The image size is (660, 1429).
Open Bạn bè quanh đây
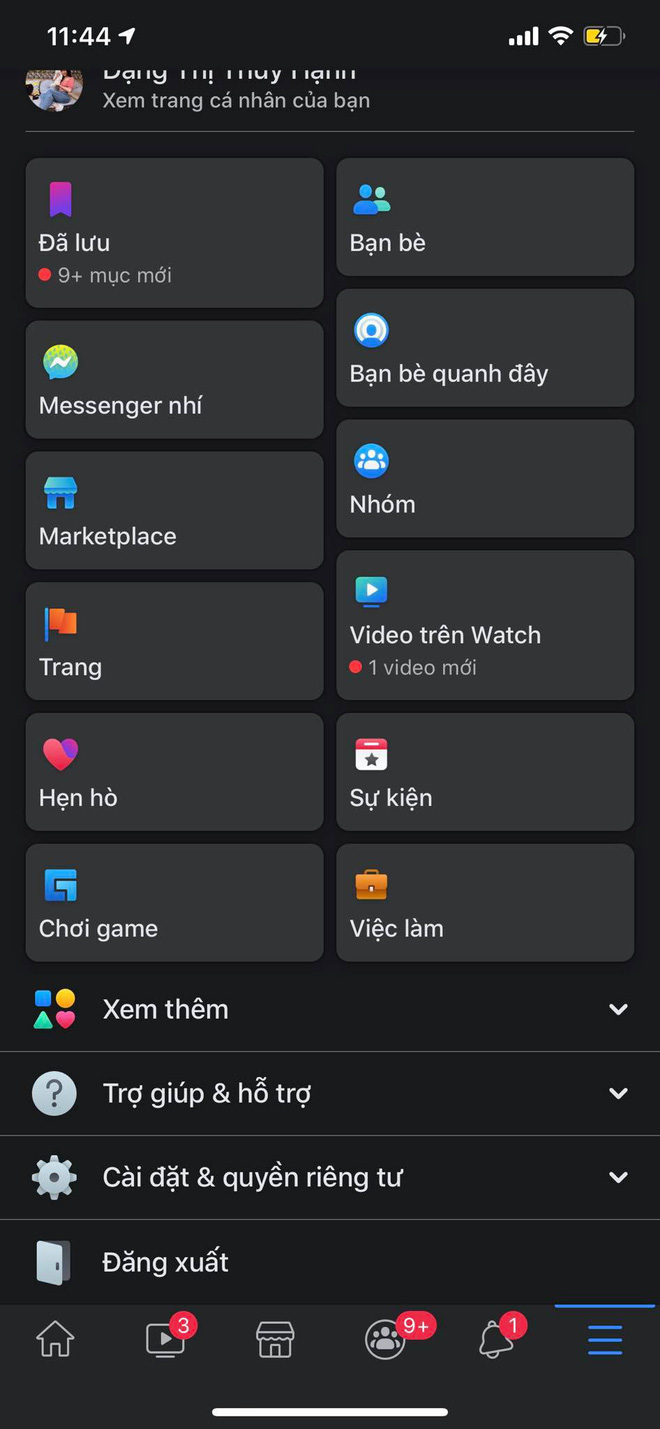click(x=485, y=348)
